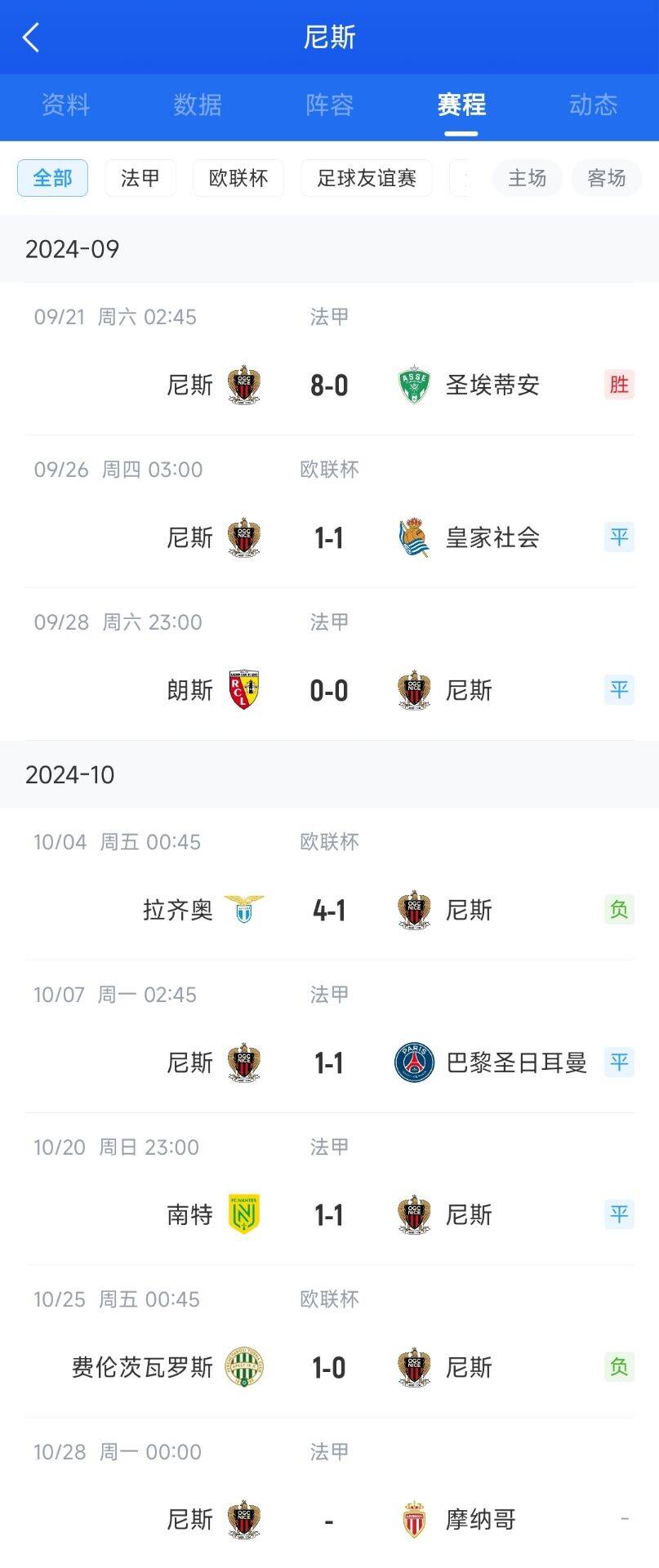The width and height of the screenshot is (659, 1568).
Task: Open the 尼斯 vs 皇家社会 match
Action: tap(329, 537)
